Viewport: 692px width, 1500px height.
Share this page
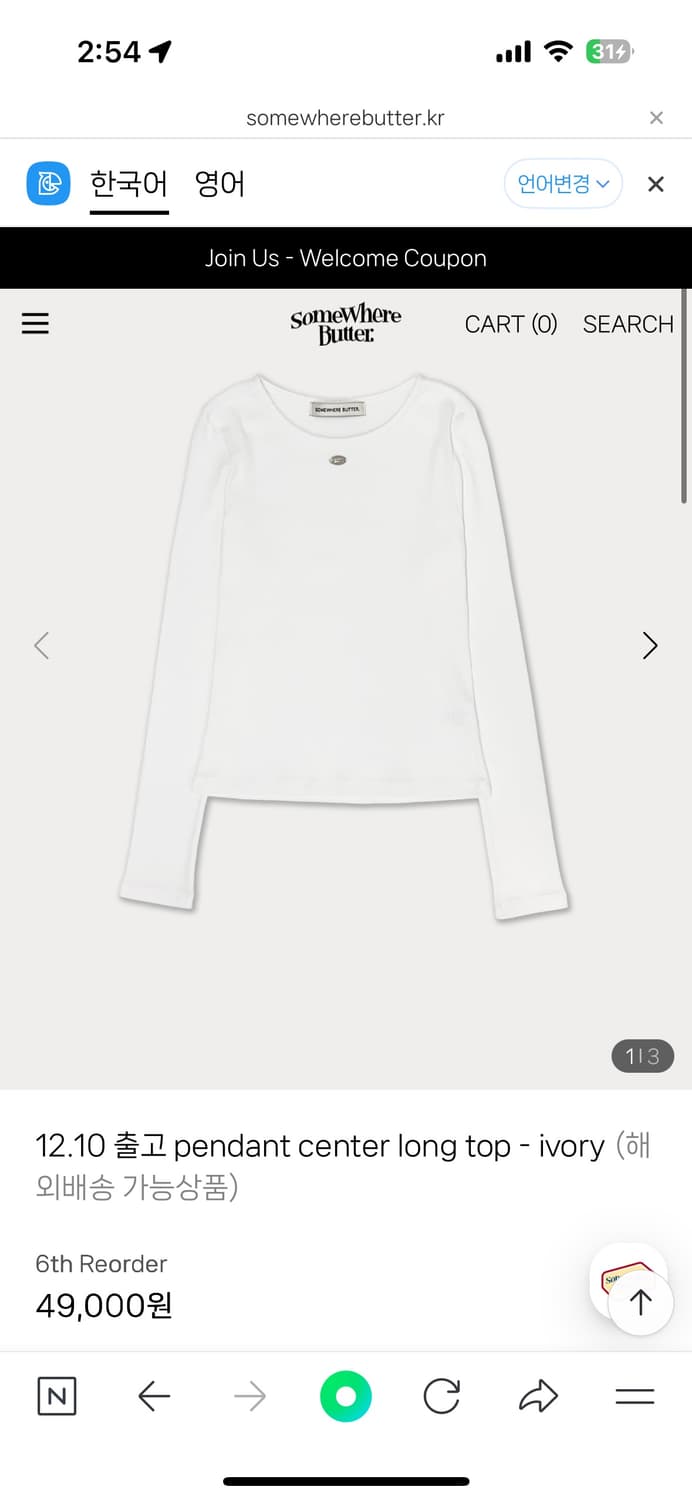(x=537, y=1396)
